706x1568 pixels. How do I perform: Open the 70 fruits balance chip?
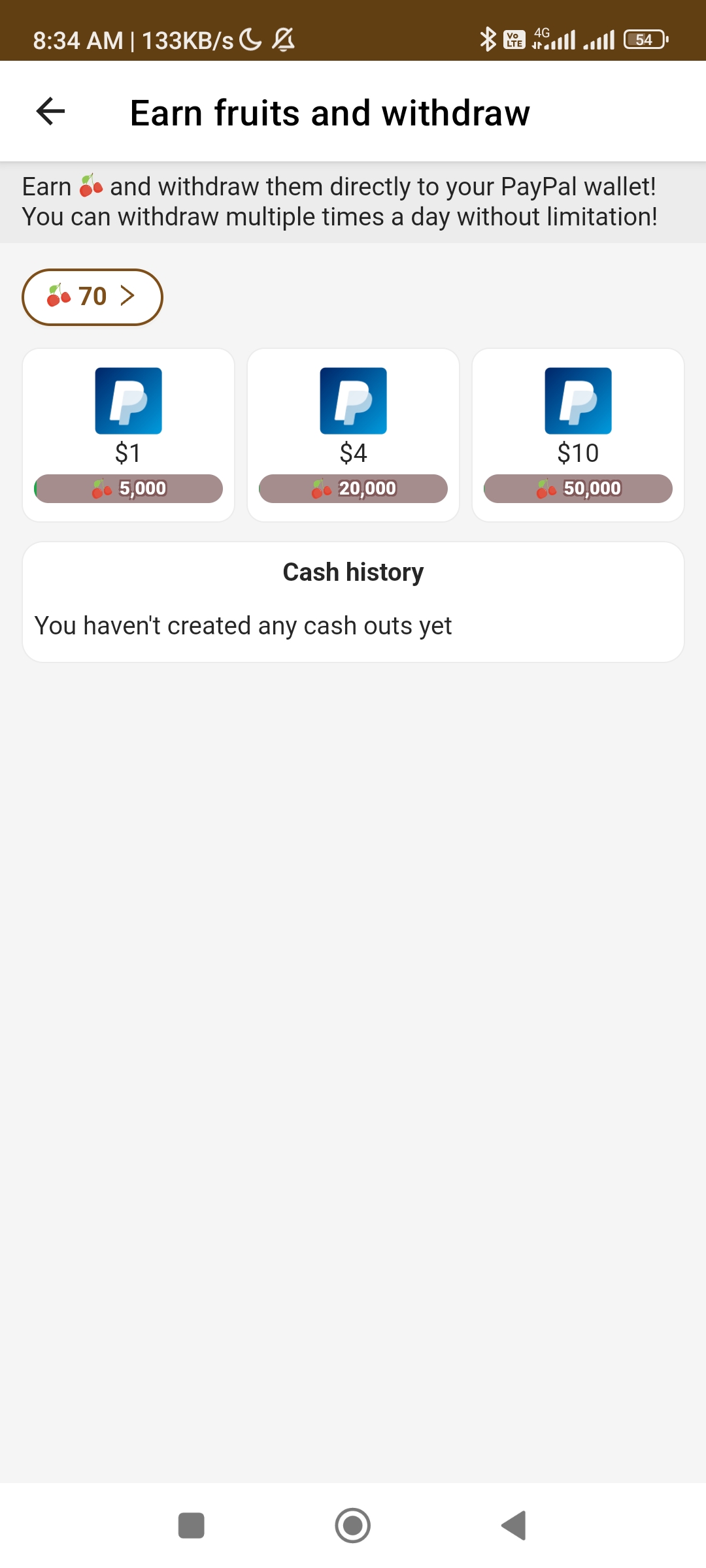[x=92, y=297]
